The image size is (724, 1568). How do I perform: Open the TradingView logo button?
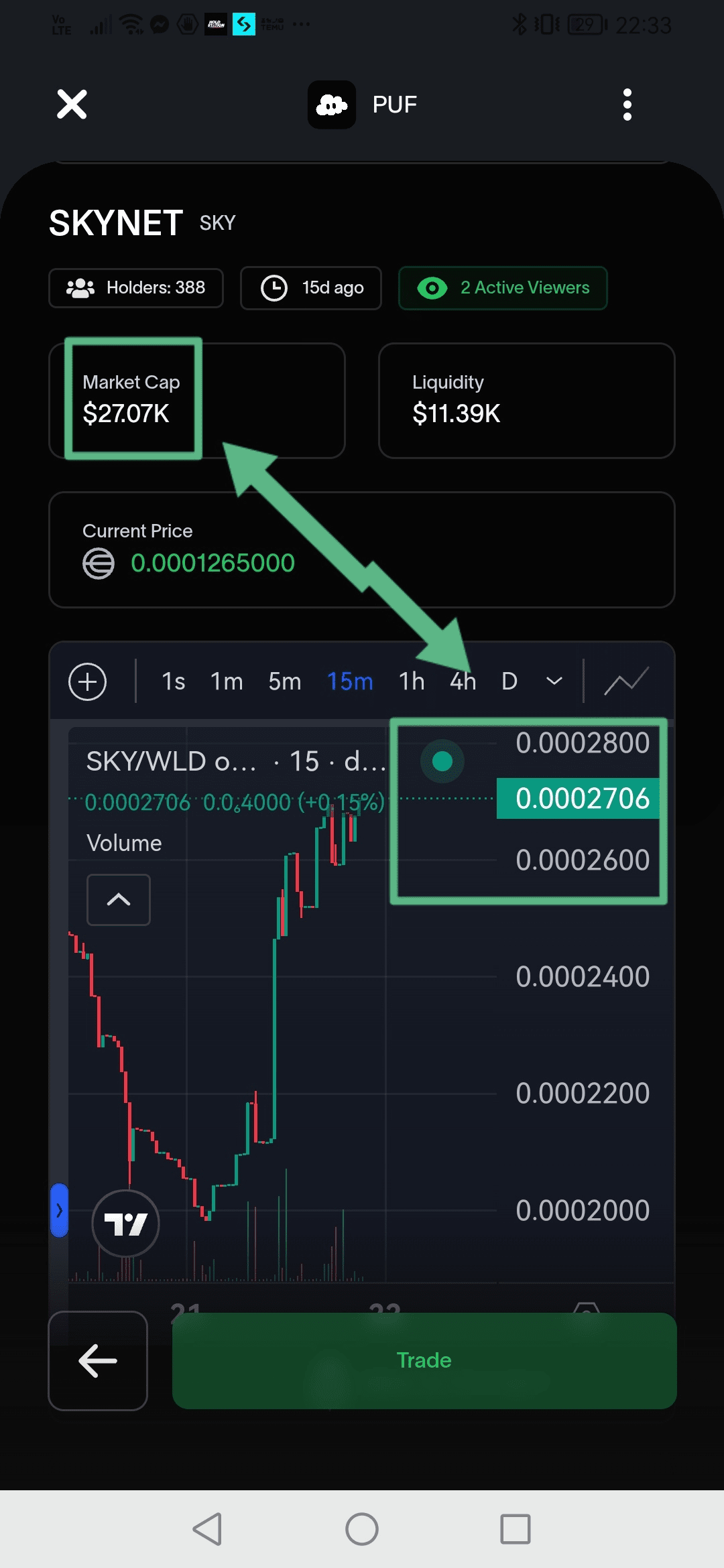[125, 1224]
